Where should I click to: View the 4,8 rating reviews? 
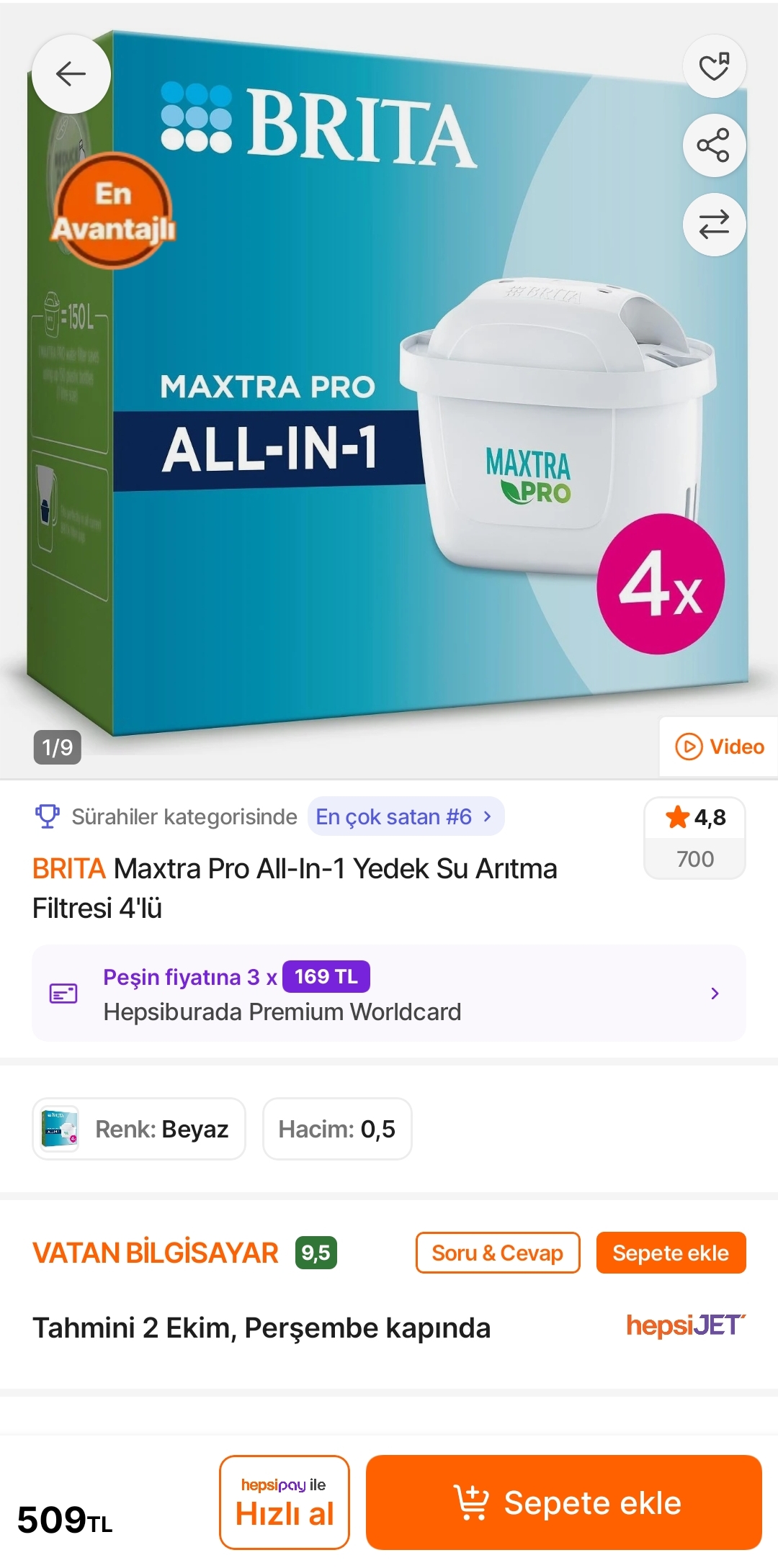[x=694, y=837]
